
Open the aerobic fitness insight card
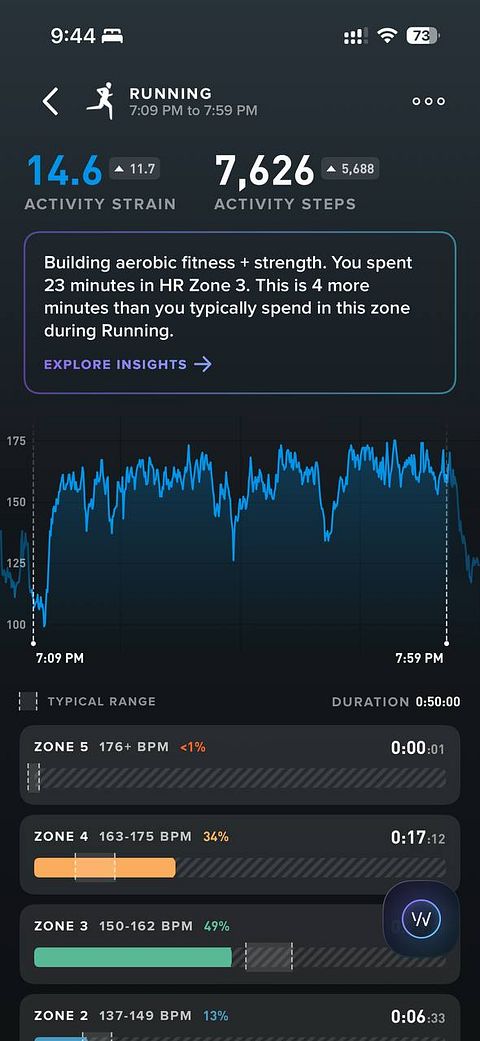tap(240, 312)
